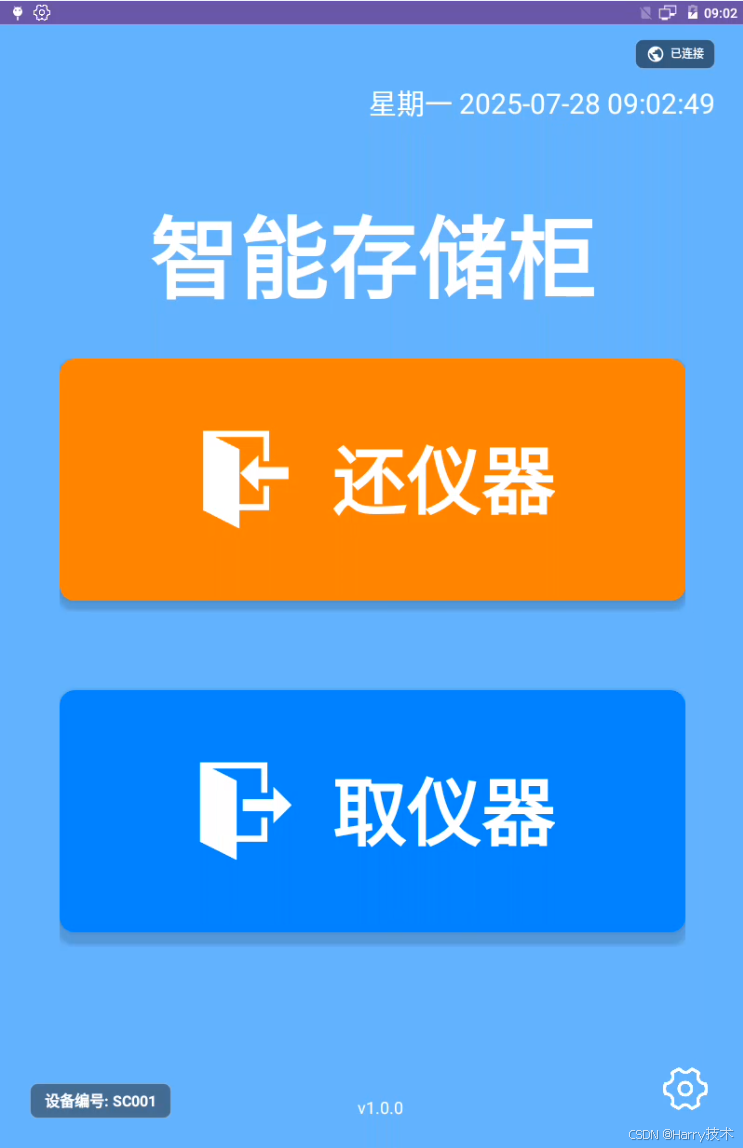Tap the wifi-disabled icon in the status bar
This screenshot has width=743, height=1148.
pyautogui.click(x=644, y=13)
